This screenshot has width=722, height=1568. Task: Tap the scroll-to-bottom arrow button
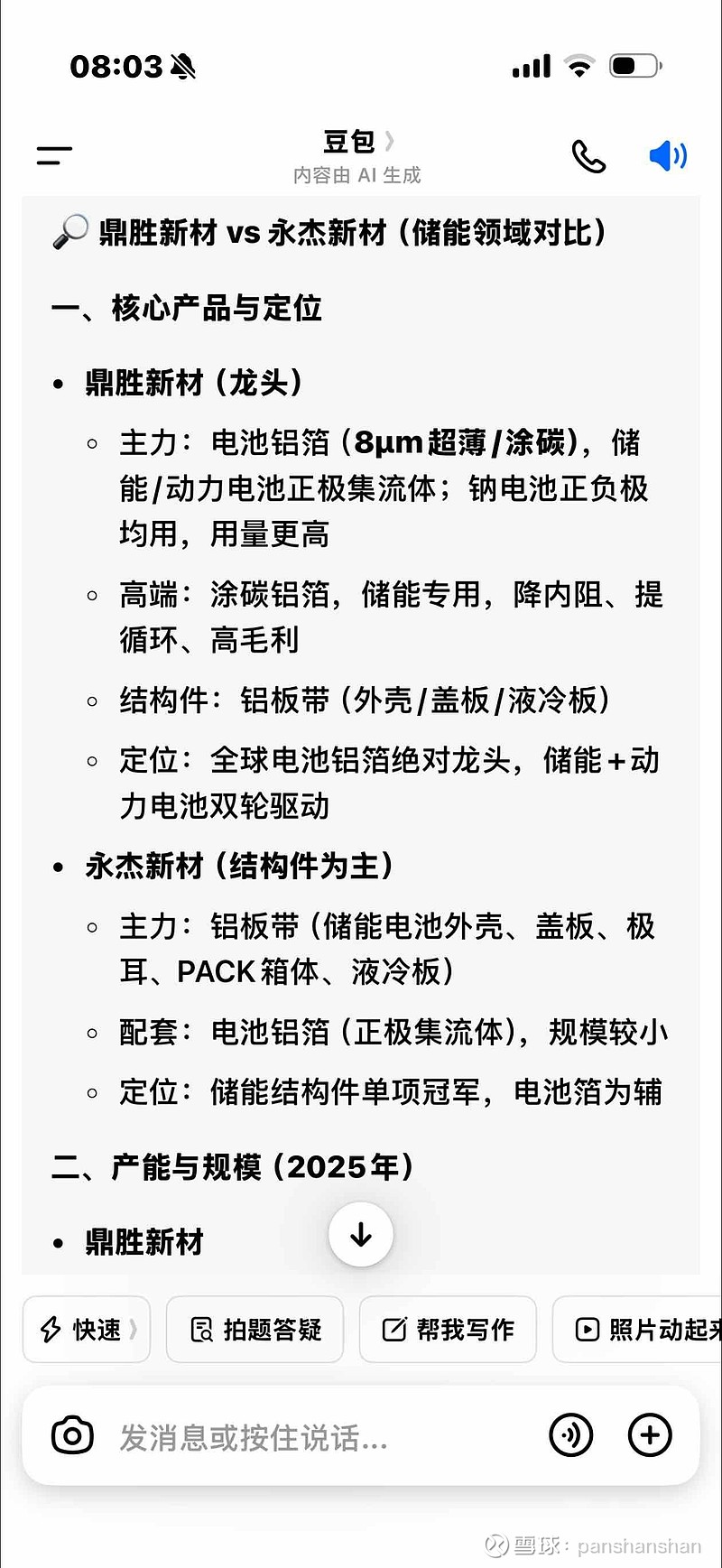[x=360, y=1234]
